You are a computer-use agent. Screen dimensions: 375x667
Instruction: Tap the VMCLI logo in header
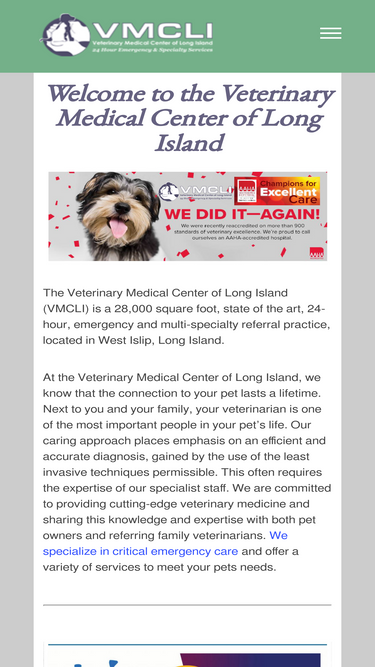(126, 34)
